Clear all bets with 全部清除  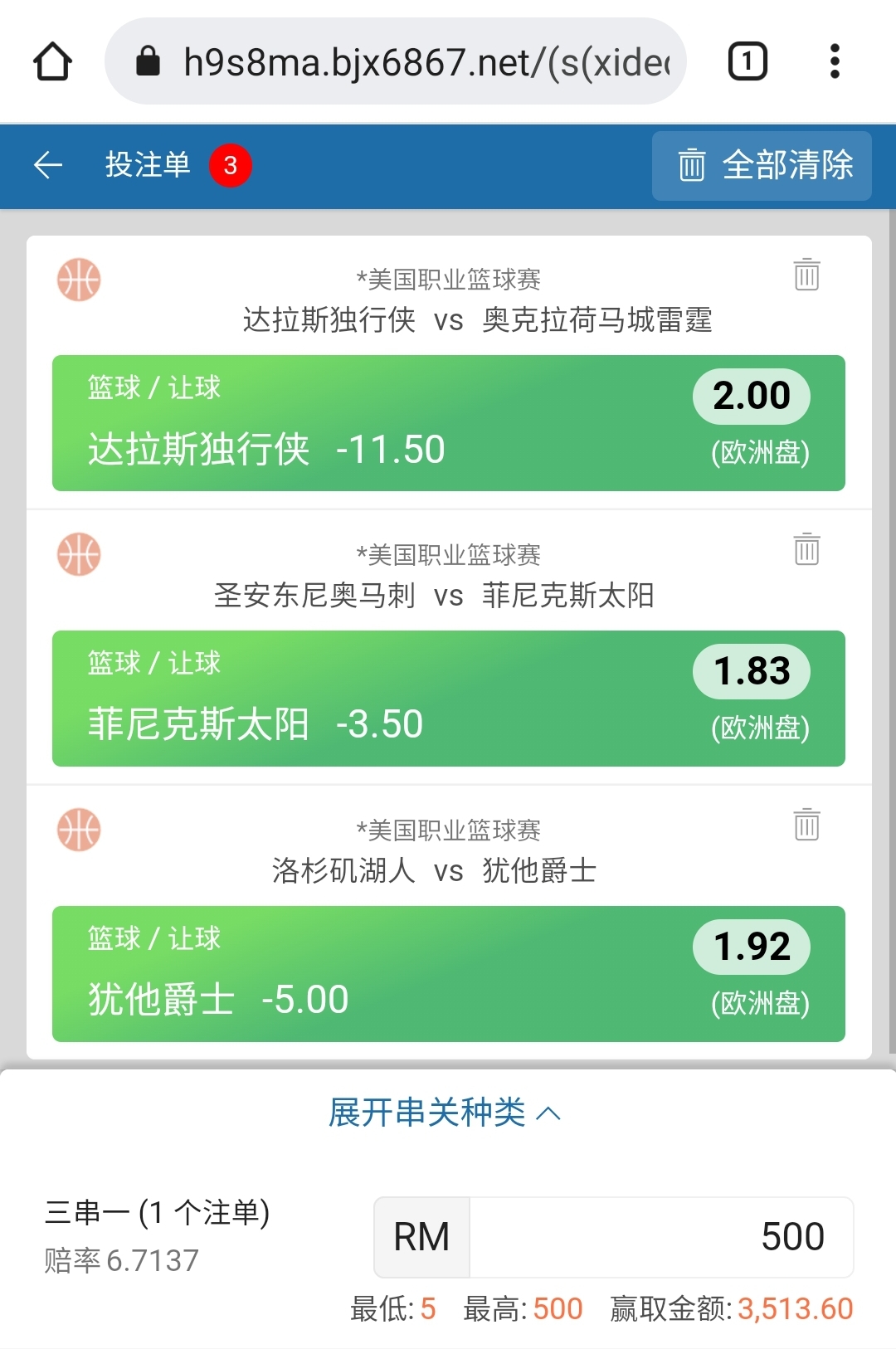tap(762, 165)
